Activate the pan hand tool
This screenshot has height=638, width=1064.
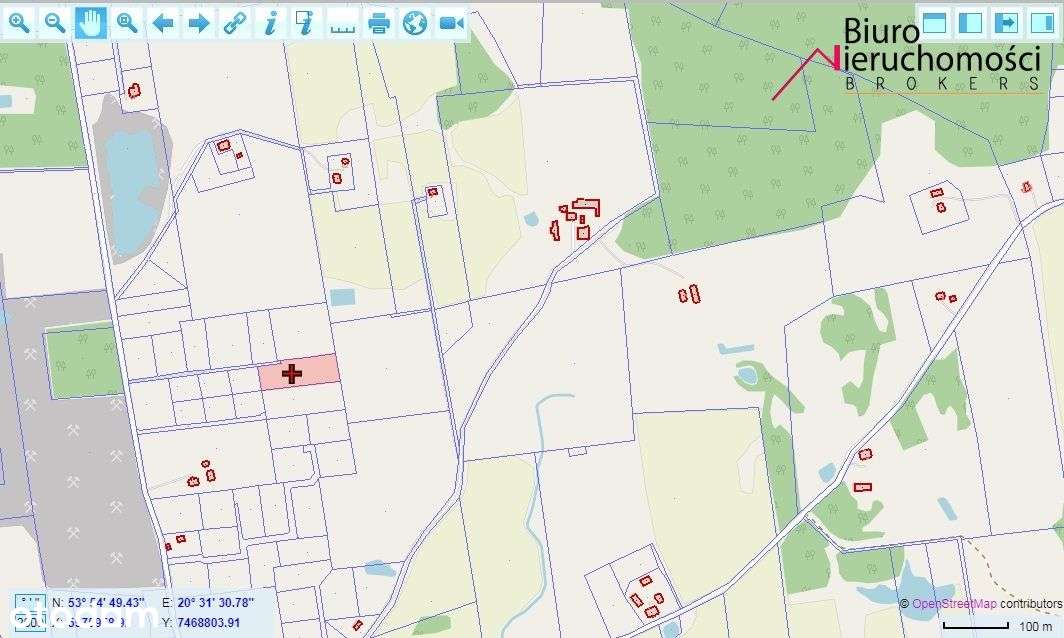pos(90,23)
